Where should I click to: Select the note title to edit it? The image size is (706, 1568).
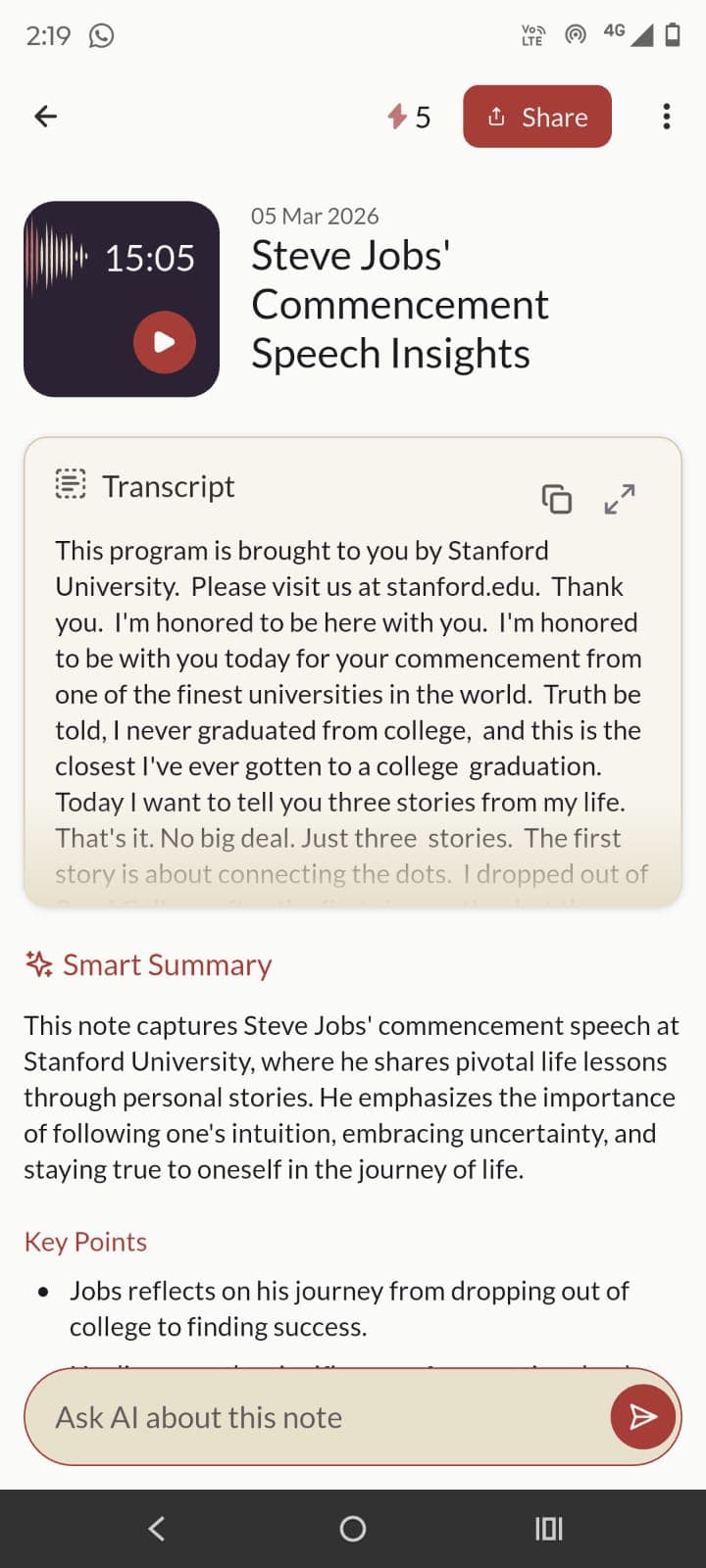[399, 304]
